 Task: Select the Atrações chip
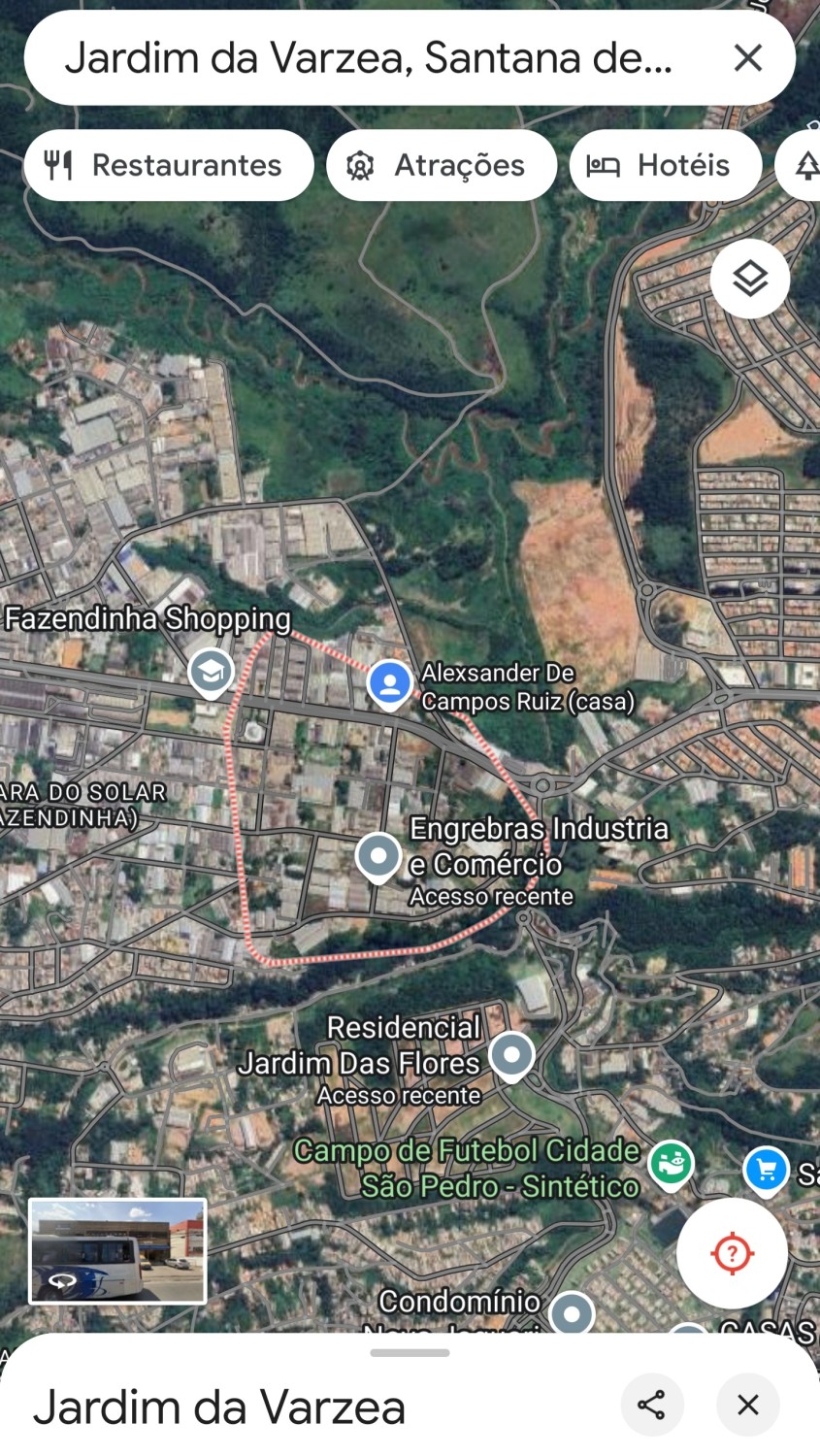442,166
